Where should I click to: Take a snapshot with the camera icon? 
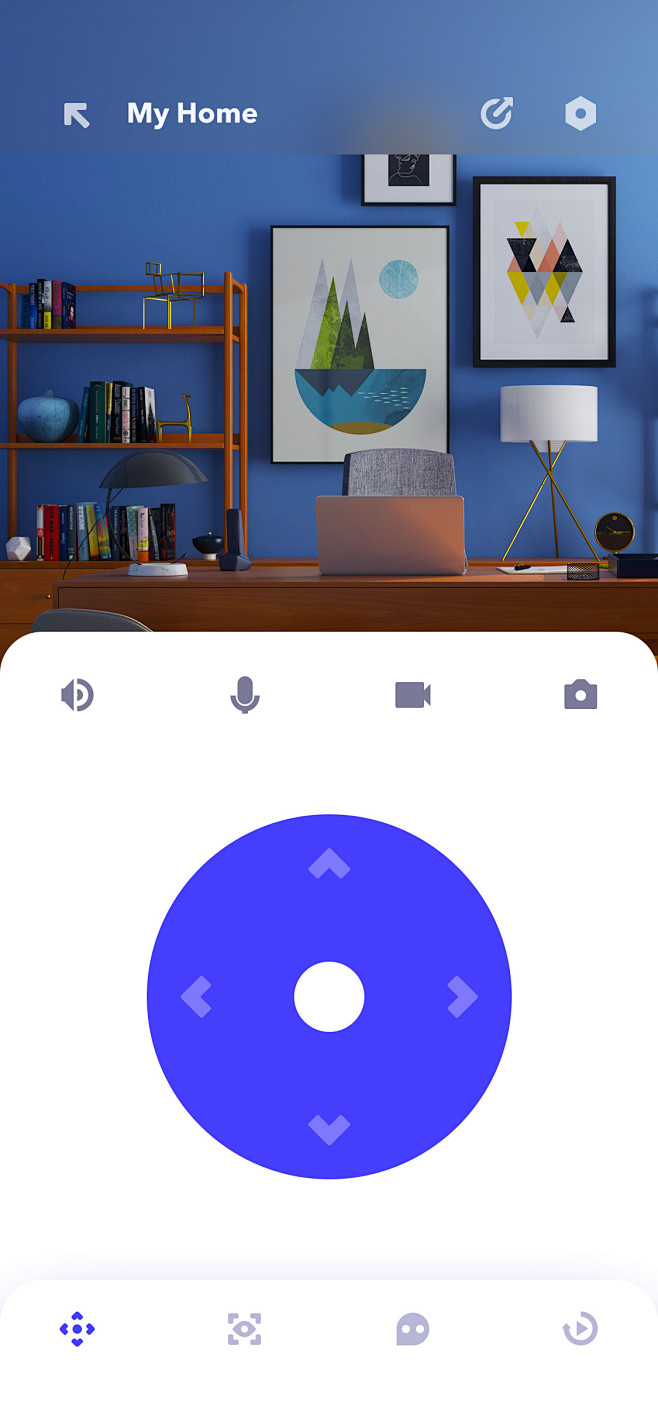click(580, 694)
